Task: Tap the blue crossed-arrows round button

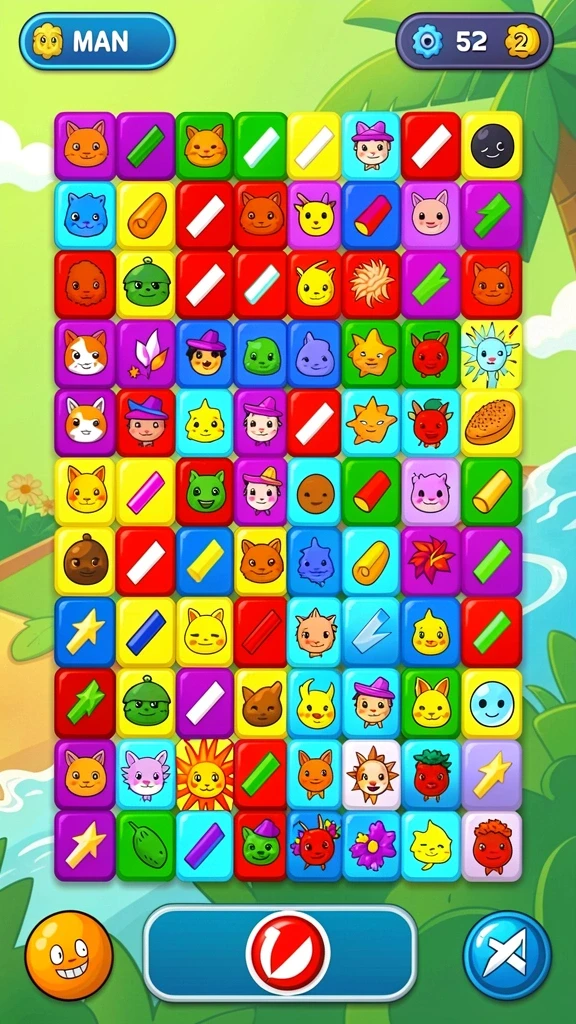Action: [x=507, y=955]
